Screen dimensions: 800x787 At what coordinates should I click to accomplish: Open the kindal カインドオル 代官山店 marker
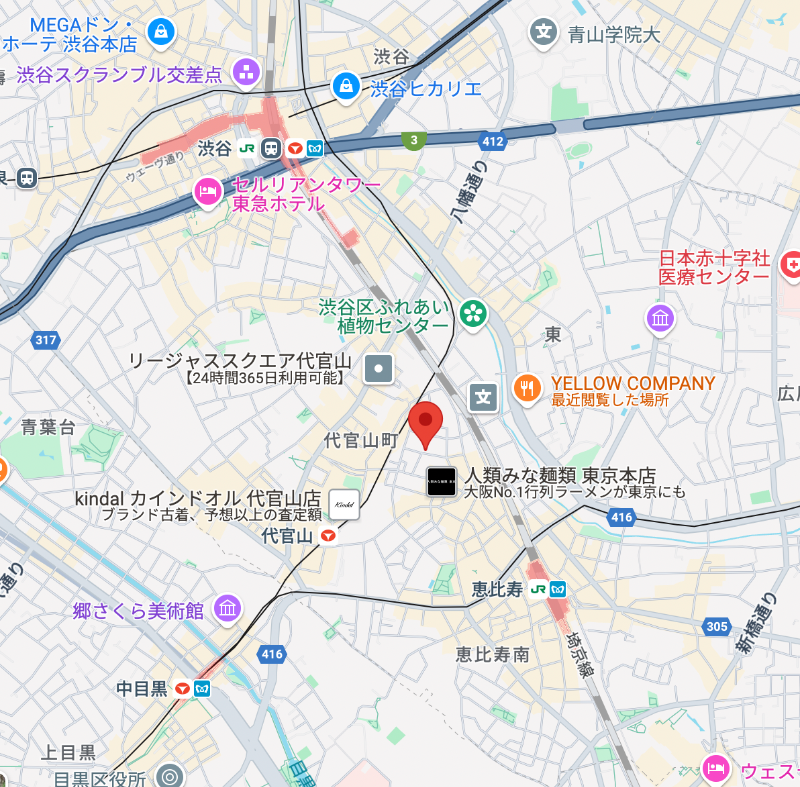coord(343,504)
